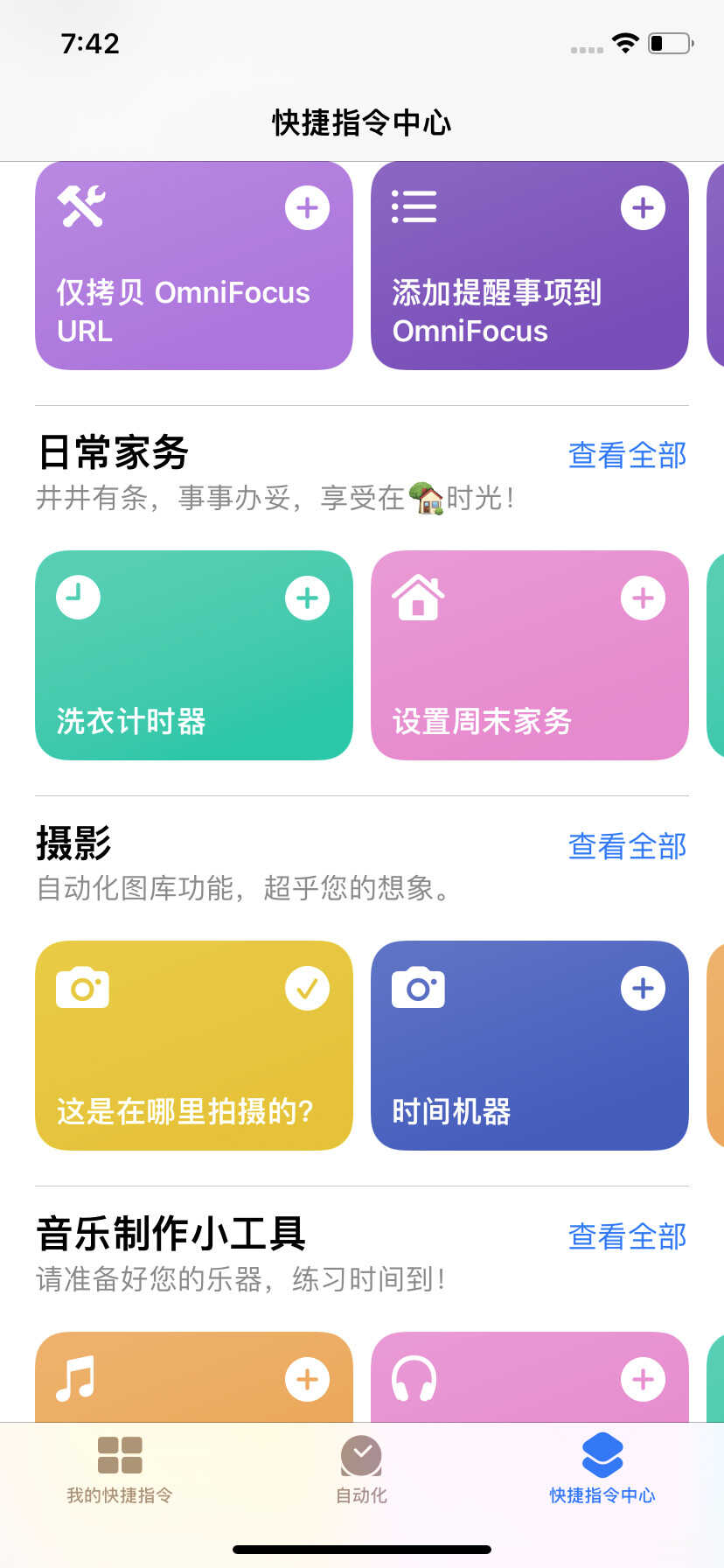Add 设置周末家务 via its plus button
Screen dimensions: 724x1568
(643, 598)
